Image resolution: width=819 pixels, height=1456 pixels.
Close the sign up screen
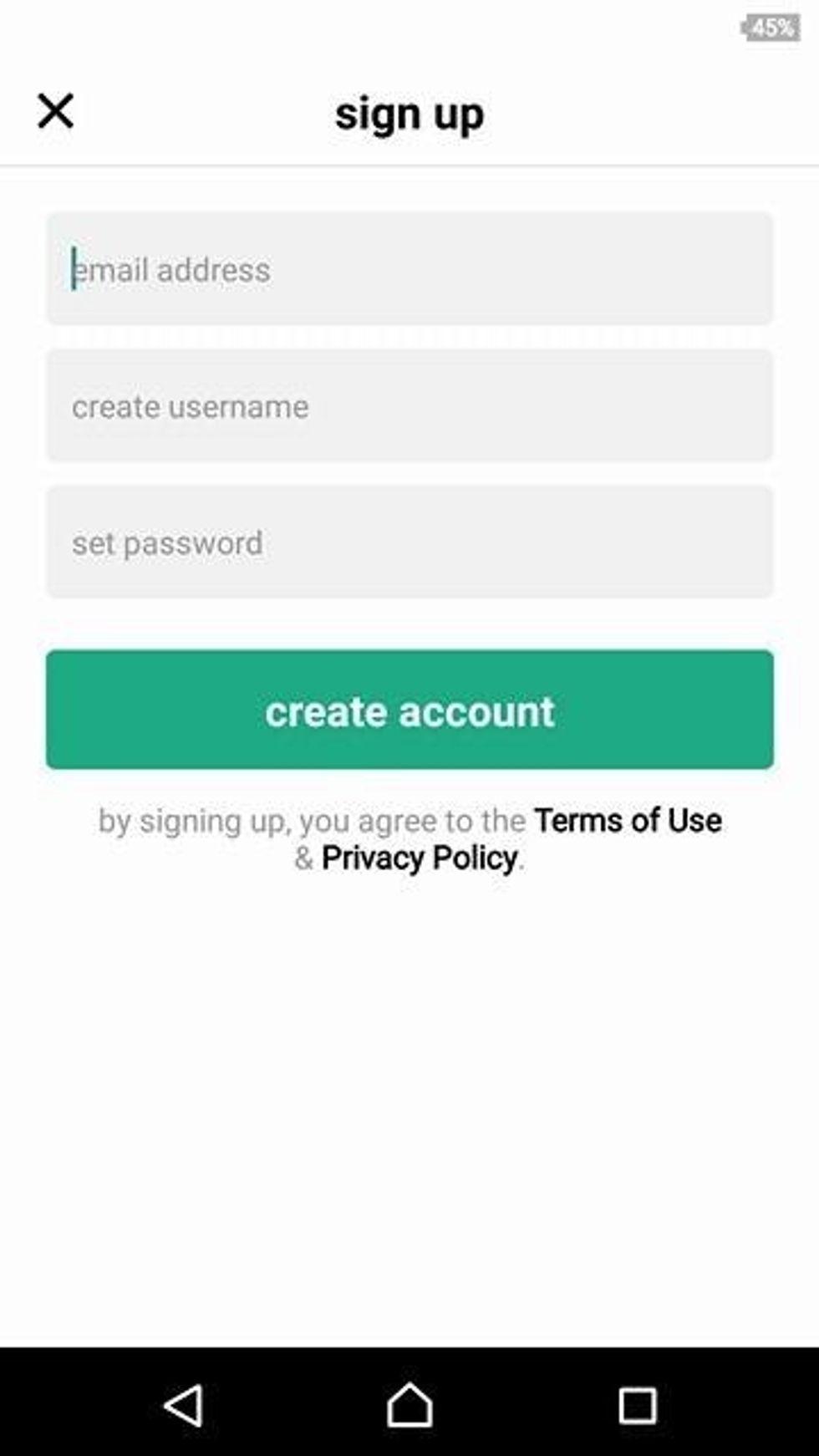55,111
